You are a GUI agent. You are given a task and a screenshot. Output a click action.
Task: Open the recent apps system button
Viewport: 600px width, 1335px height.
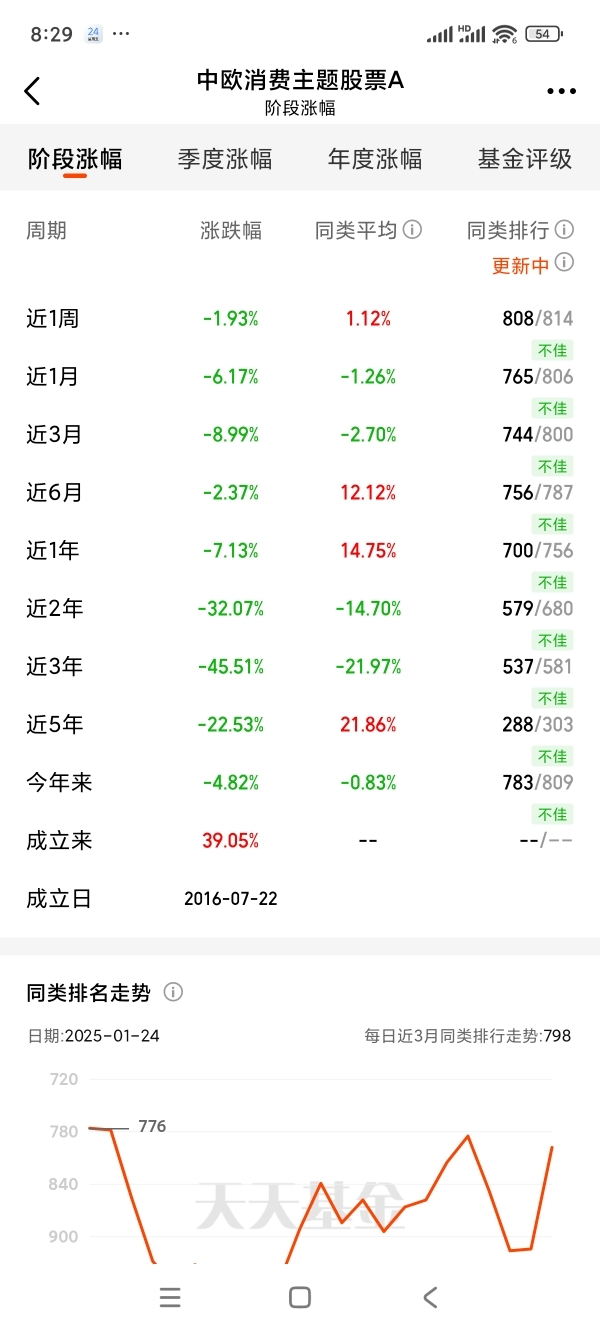170,1297
